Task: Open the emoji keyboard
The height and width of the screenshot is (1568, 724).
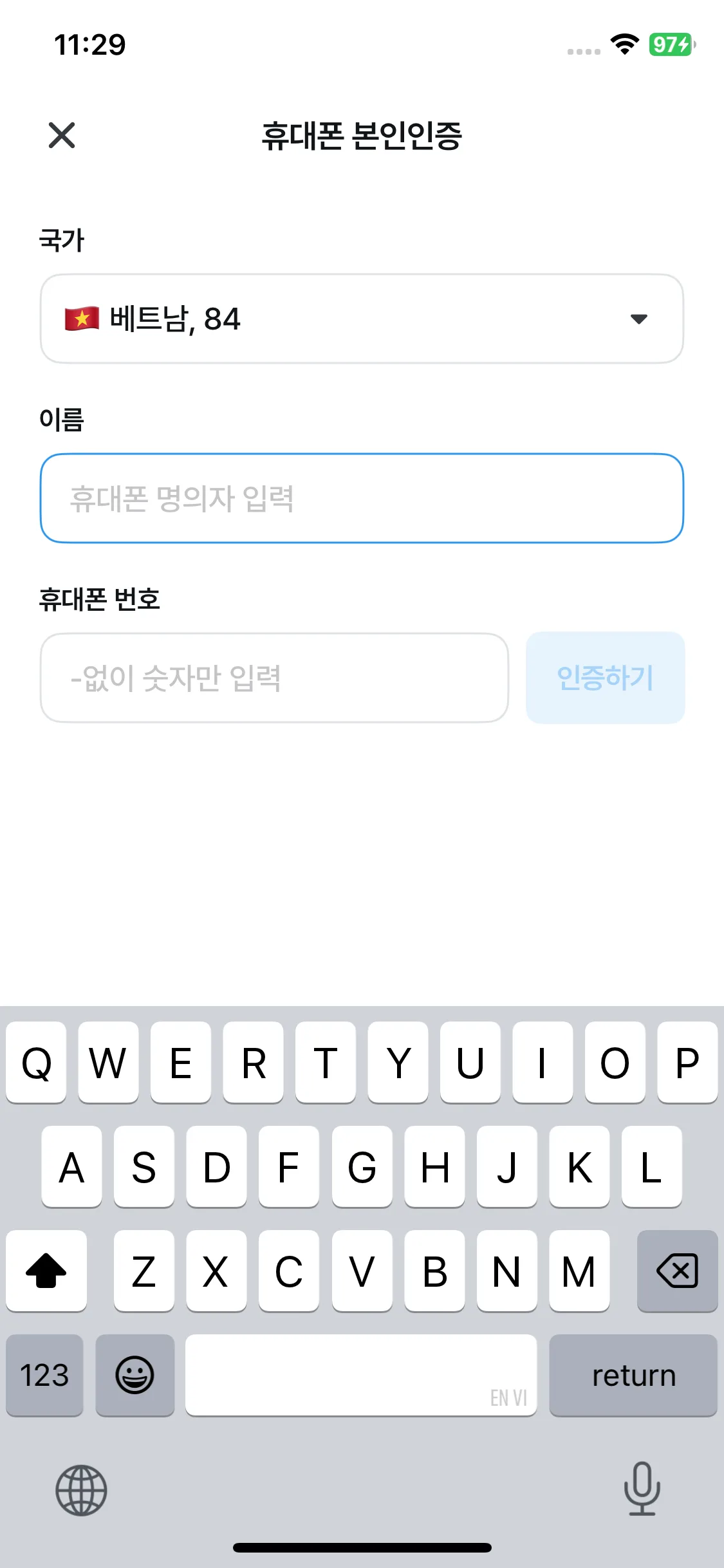Action: 135,1376
